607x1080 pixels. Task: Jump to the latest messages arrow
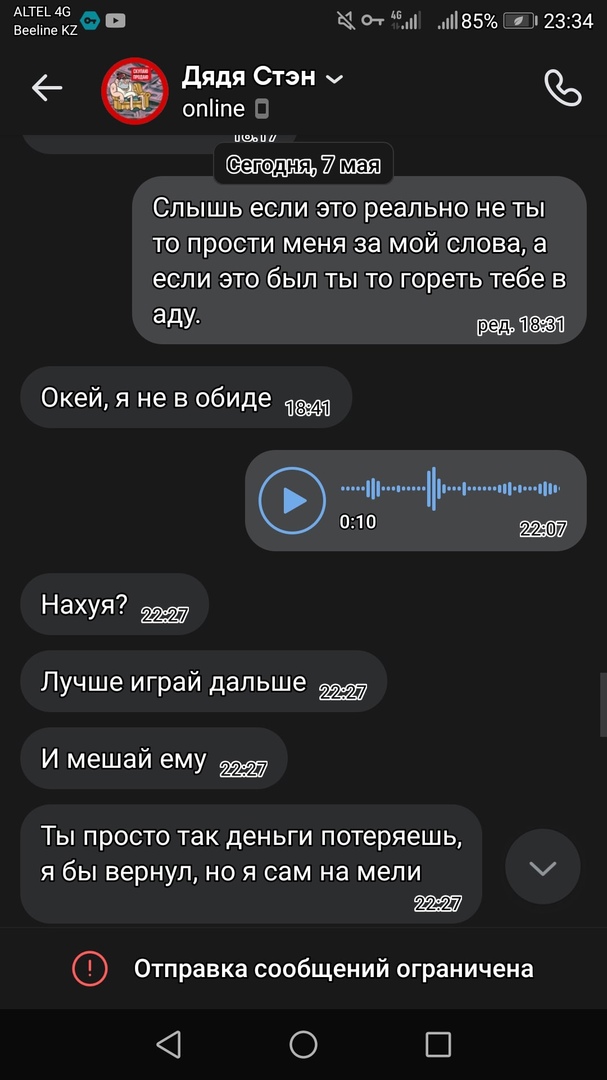tap(543, 867)
